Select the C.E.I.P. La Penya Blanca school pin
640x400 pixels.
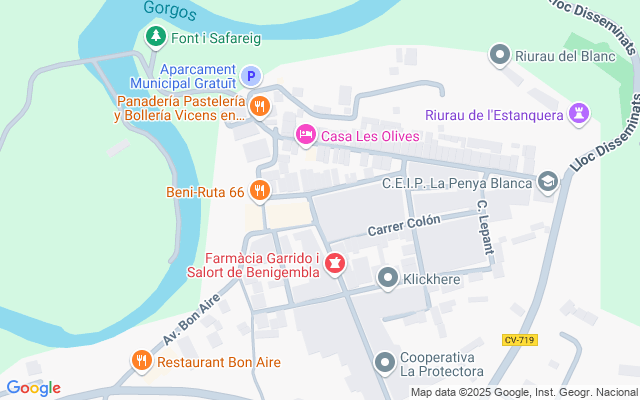point(547,182)
